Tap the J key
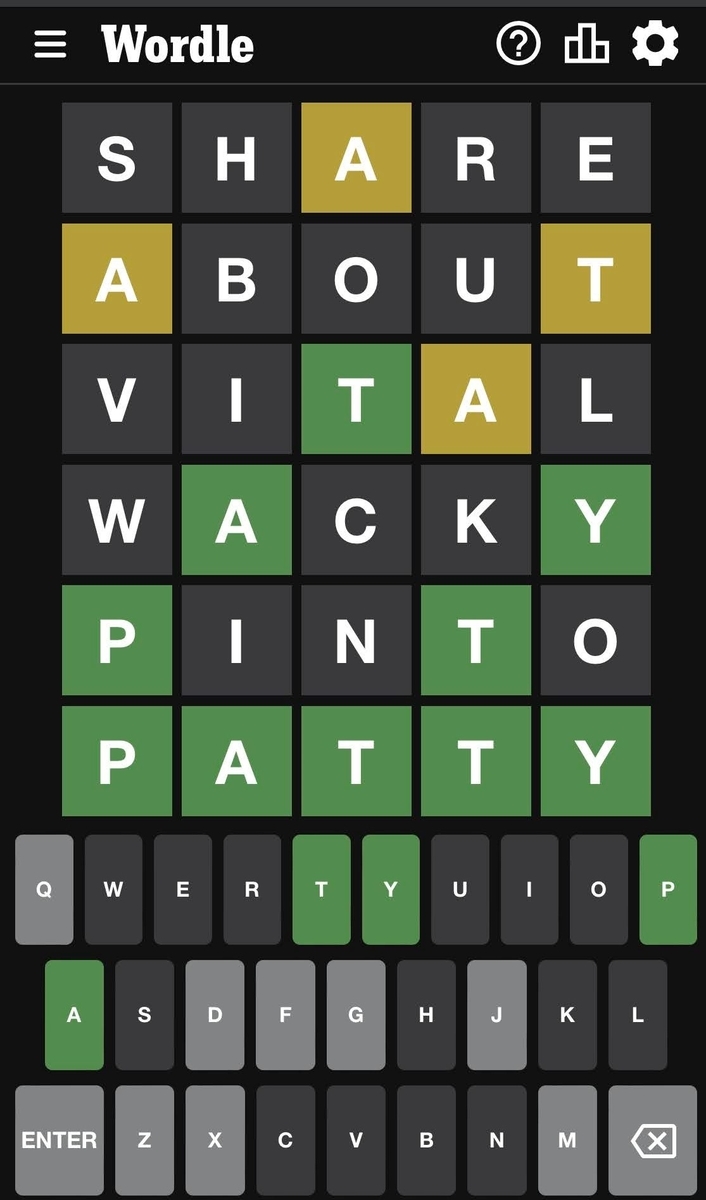Image resolution: width=706 pixels, height=1200 pixels. click(x=496, y=1015)
